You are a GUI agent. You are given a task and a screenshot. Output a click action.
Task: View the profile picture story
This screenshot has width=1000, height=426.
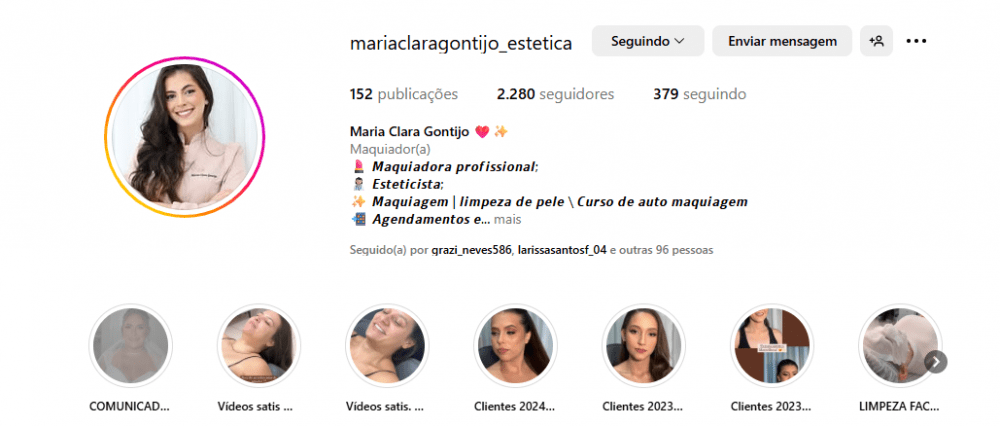(187, 137)
